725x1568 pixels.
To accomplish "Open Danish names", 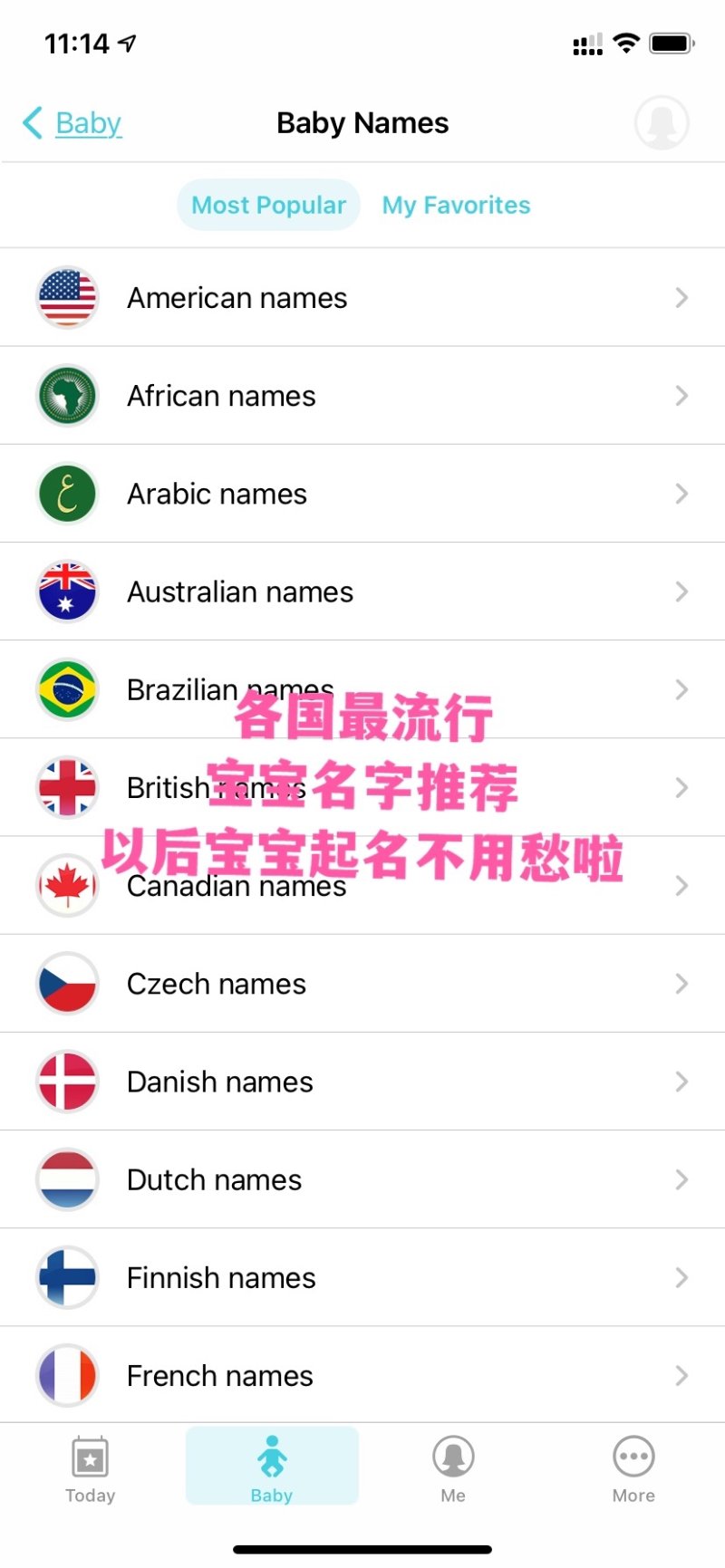I will pyautogui.click(x=362, y=1082).
